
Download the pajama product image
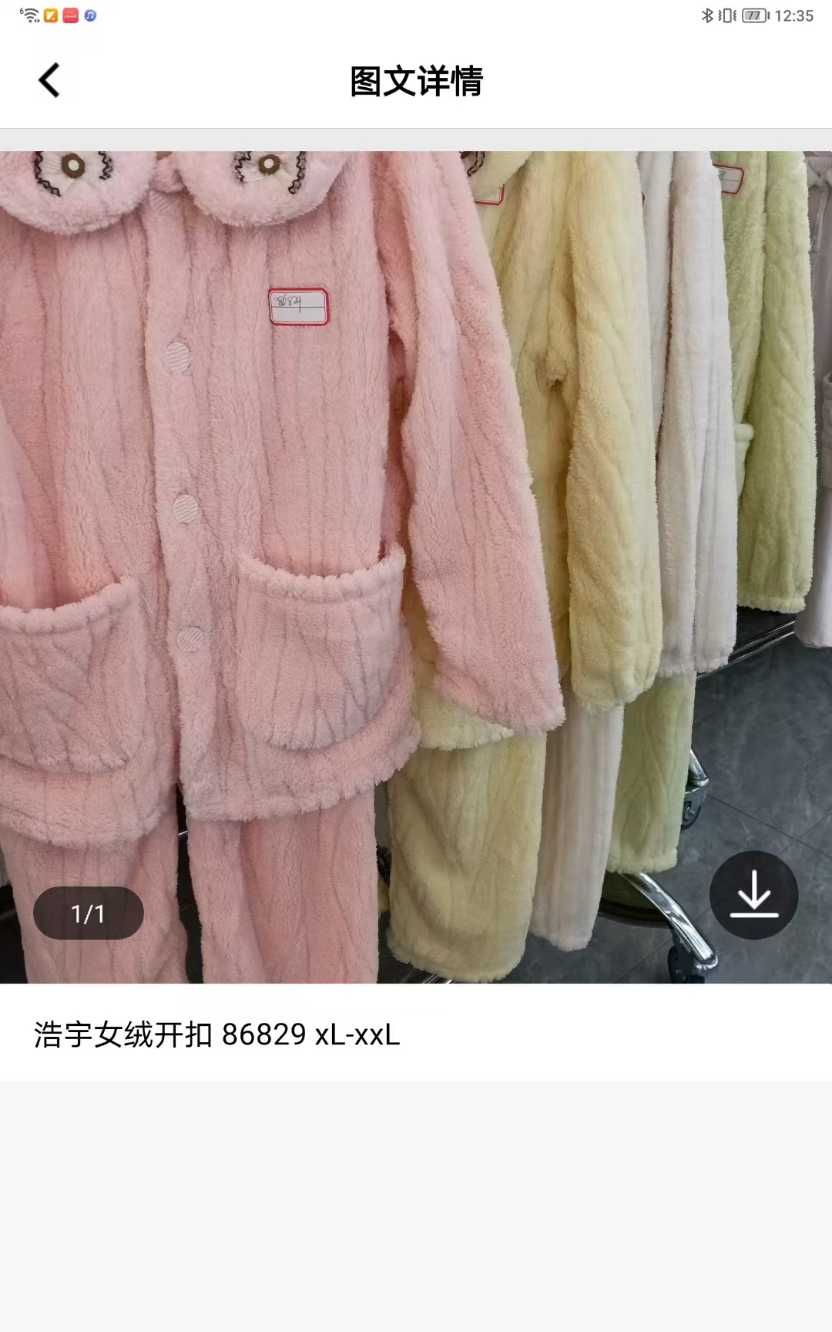pyautogui.click(x=753, y=895)
